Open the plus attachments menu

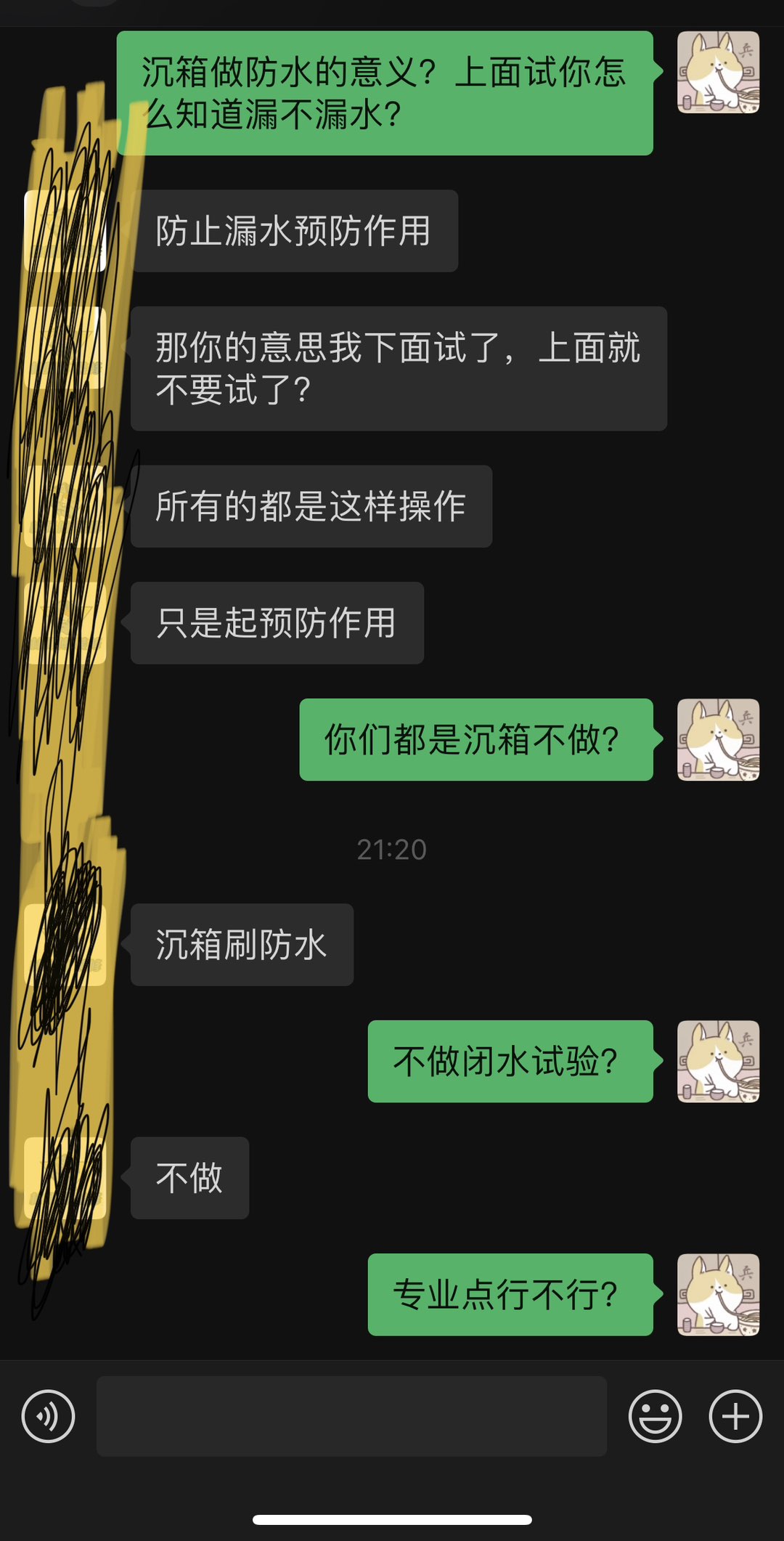[735, 1416]
